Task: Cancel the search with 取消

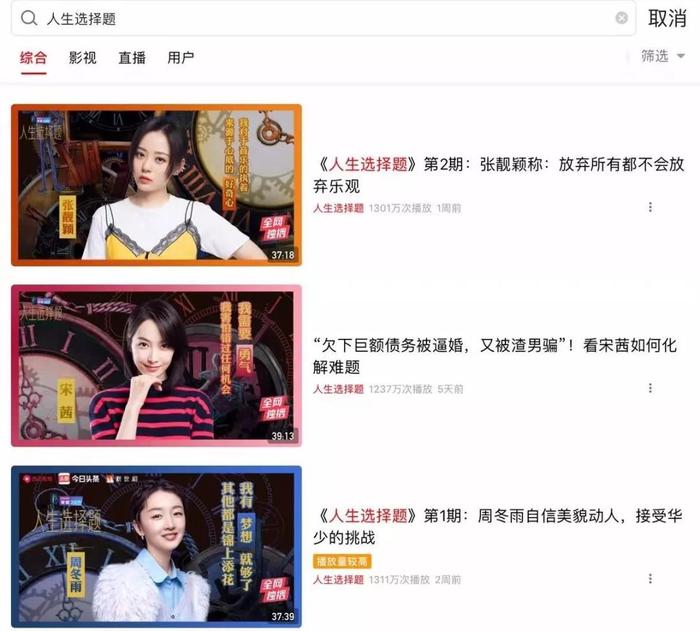Action: tap(667, 18)
